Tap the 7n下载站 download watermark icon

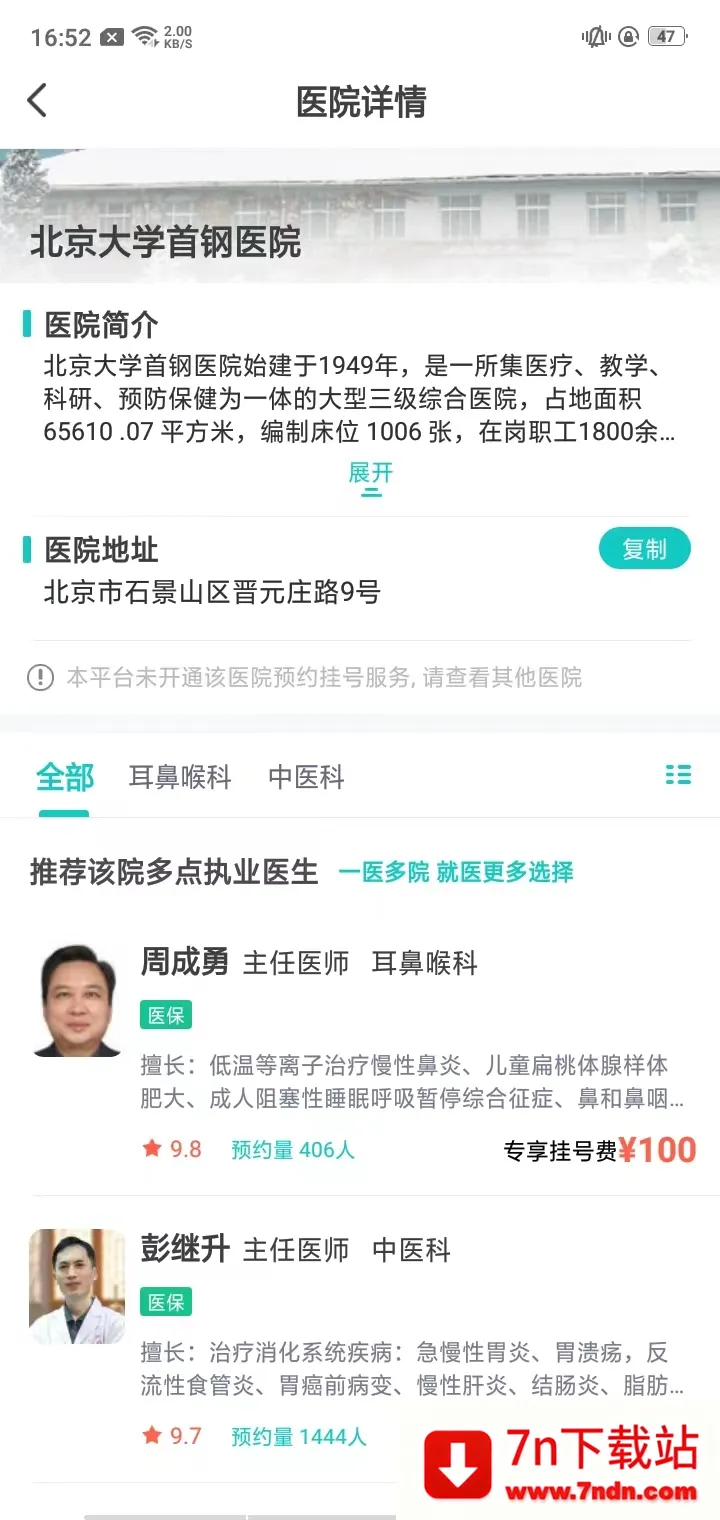456,1462
